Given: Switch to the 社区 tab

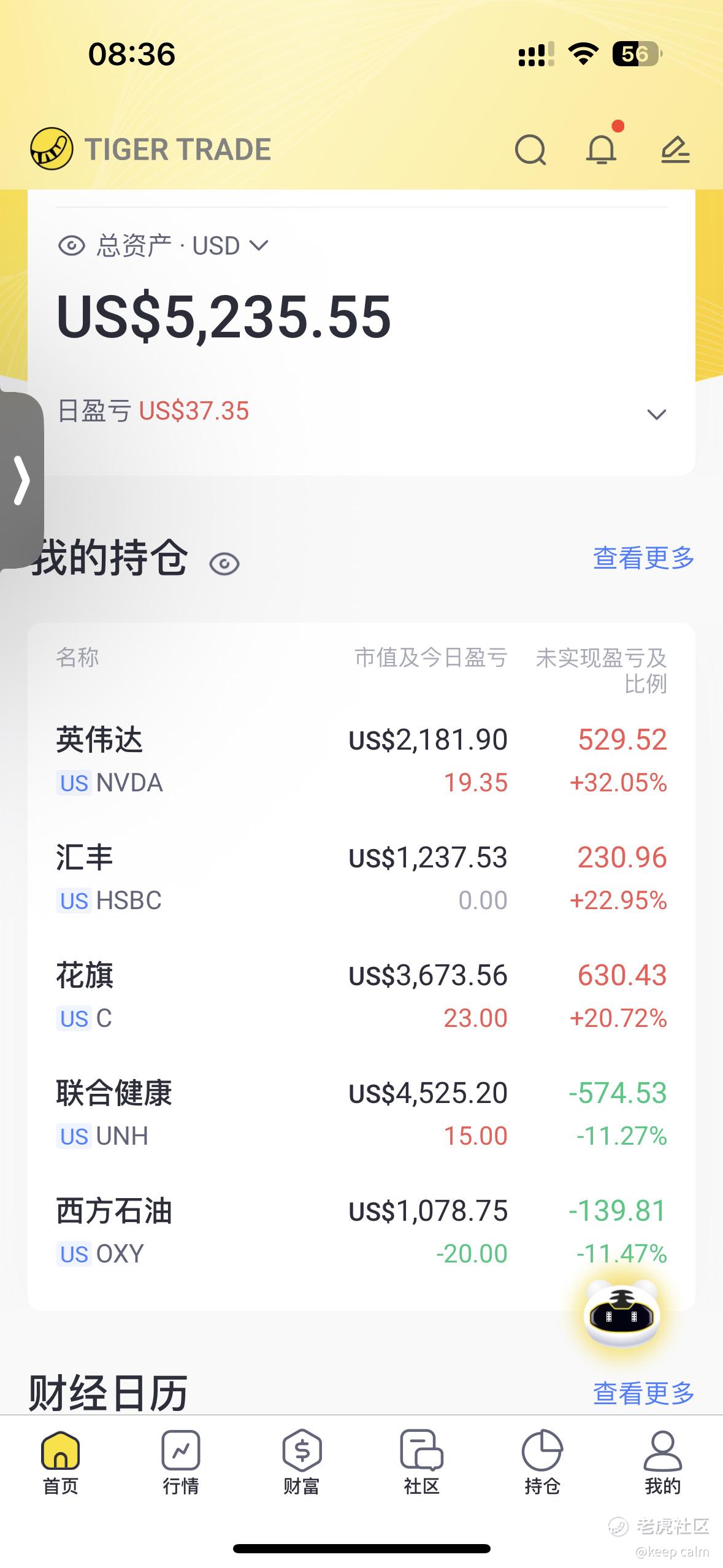Looking at the screenshot, I should coord(421,1462).
